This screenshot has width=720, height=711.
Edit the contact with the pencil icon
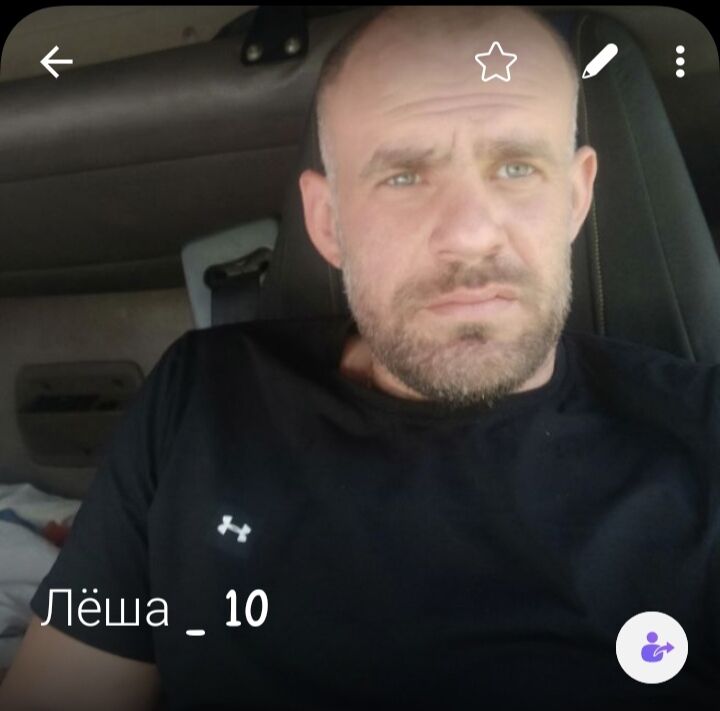point(599,62)
